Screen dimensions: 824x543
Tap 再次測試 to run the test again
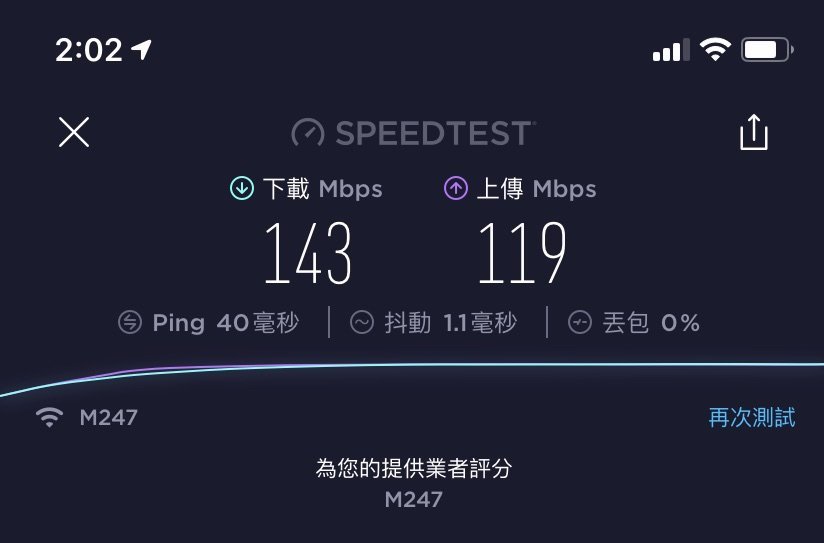pyautogui.click(x=751, y=418)
